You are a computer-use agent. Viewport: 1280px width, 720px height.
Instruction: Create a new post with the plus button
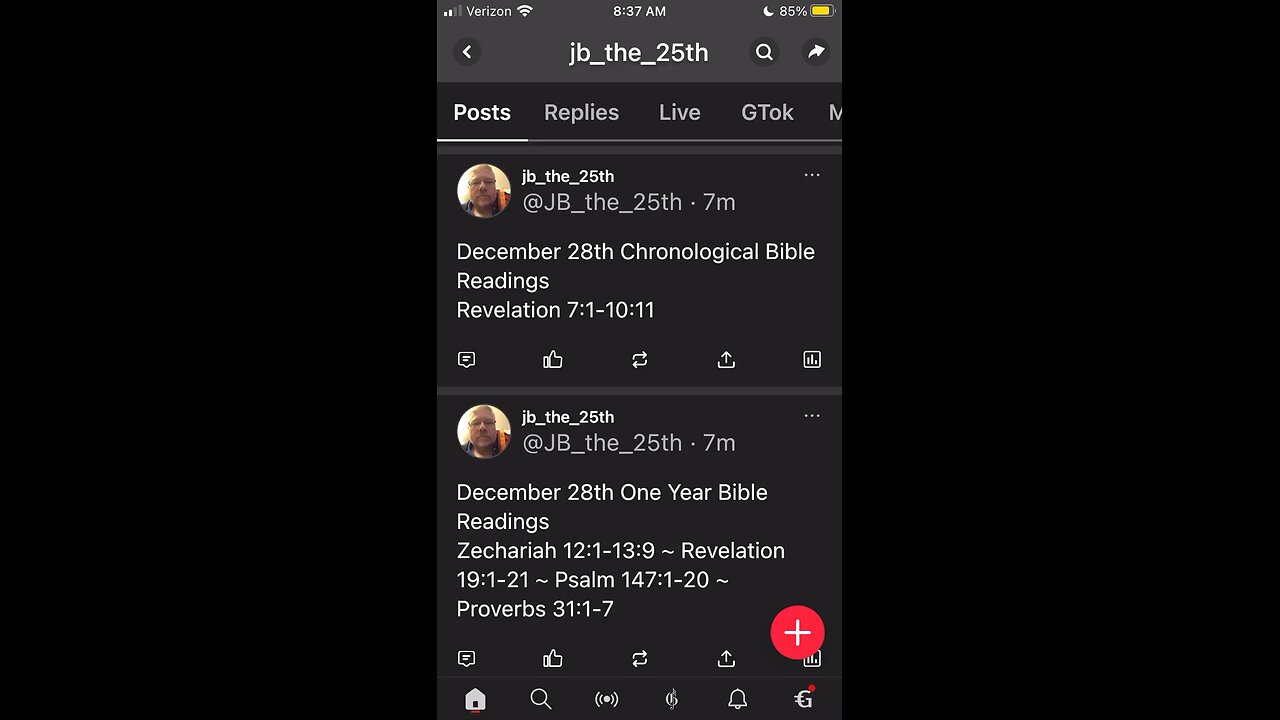tap(797, 632)
